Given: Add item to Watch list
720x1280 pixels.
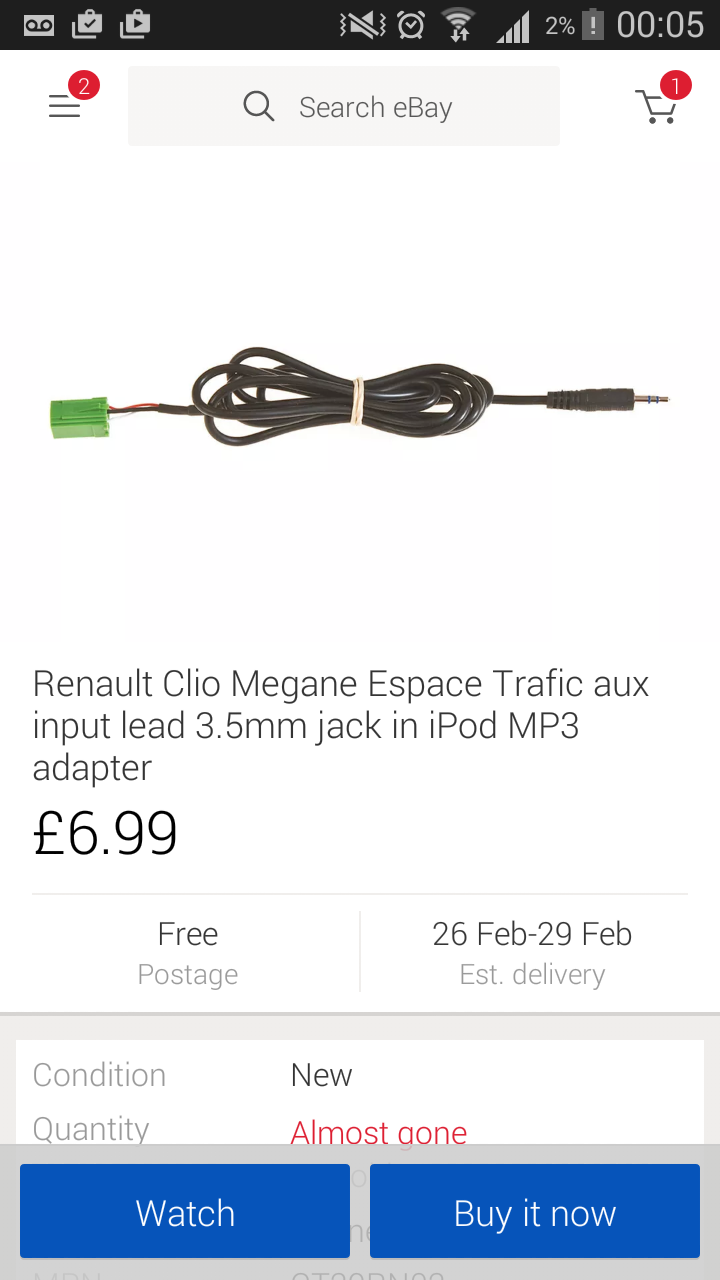Looking at the screenshot, I should 185,1212.
